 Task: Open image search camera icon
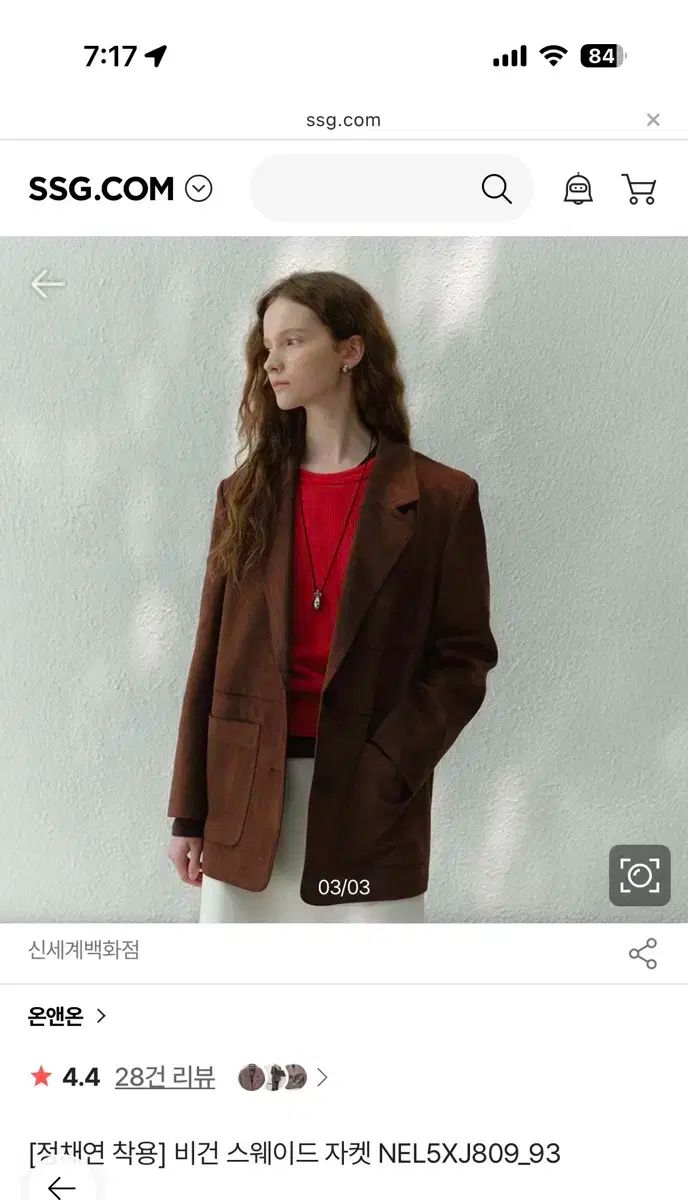pyautogui.click(x=640, y=876)
